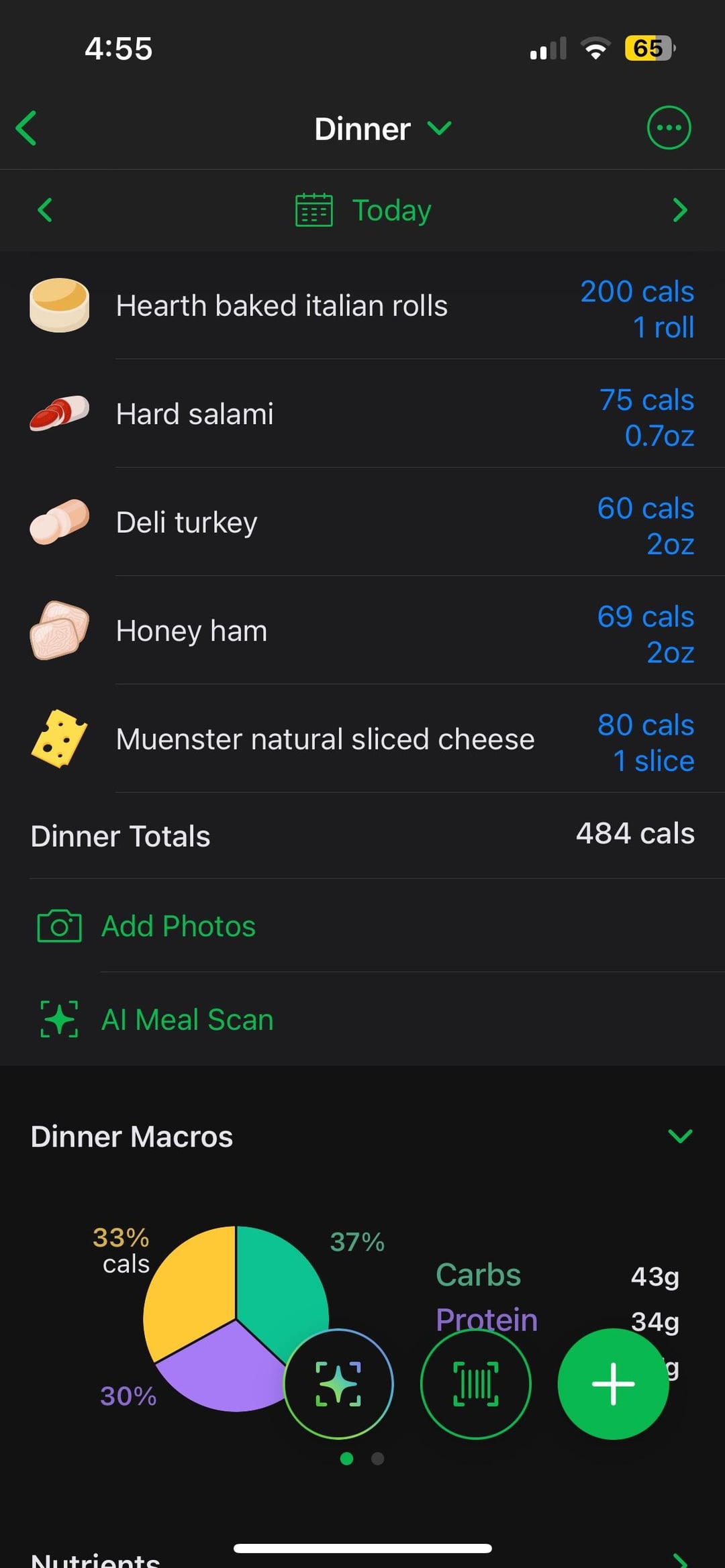Tap Add Photos
The image size is (725, 1568).
click(179, 927)
